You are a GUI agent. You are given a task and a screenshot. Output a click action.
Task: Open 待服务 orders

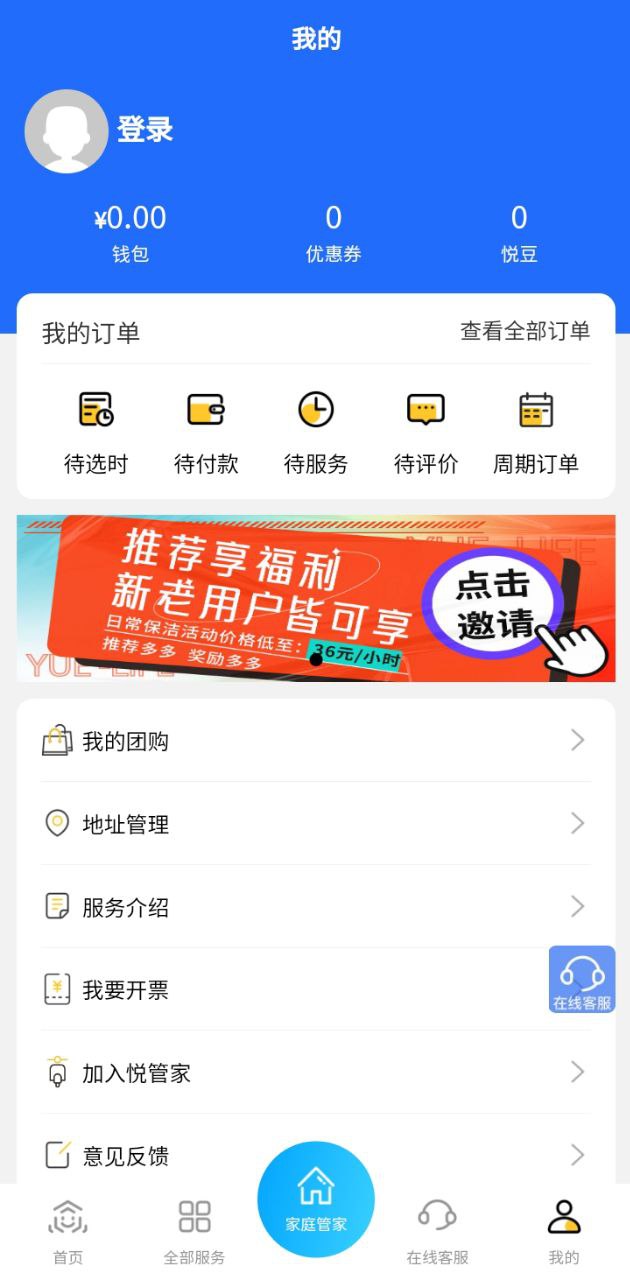point(316,432)
